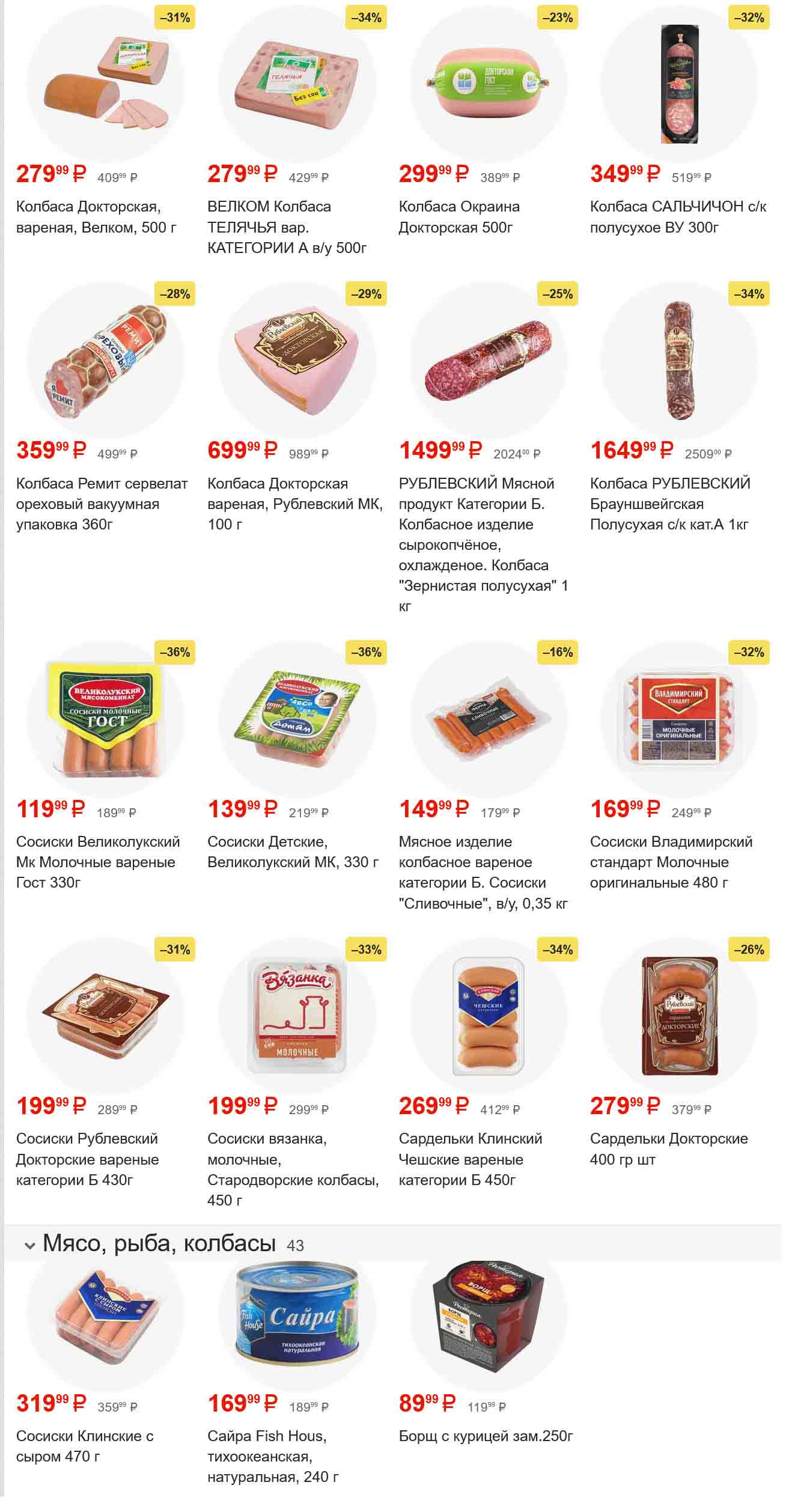This screenshot has height=1512, width=789.
Task: Open Сосиски вязанка молочные 450 г
Action: pos(293,1169)
